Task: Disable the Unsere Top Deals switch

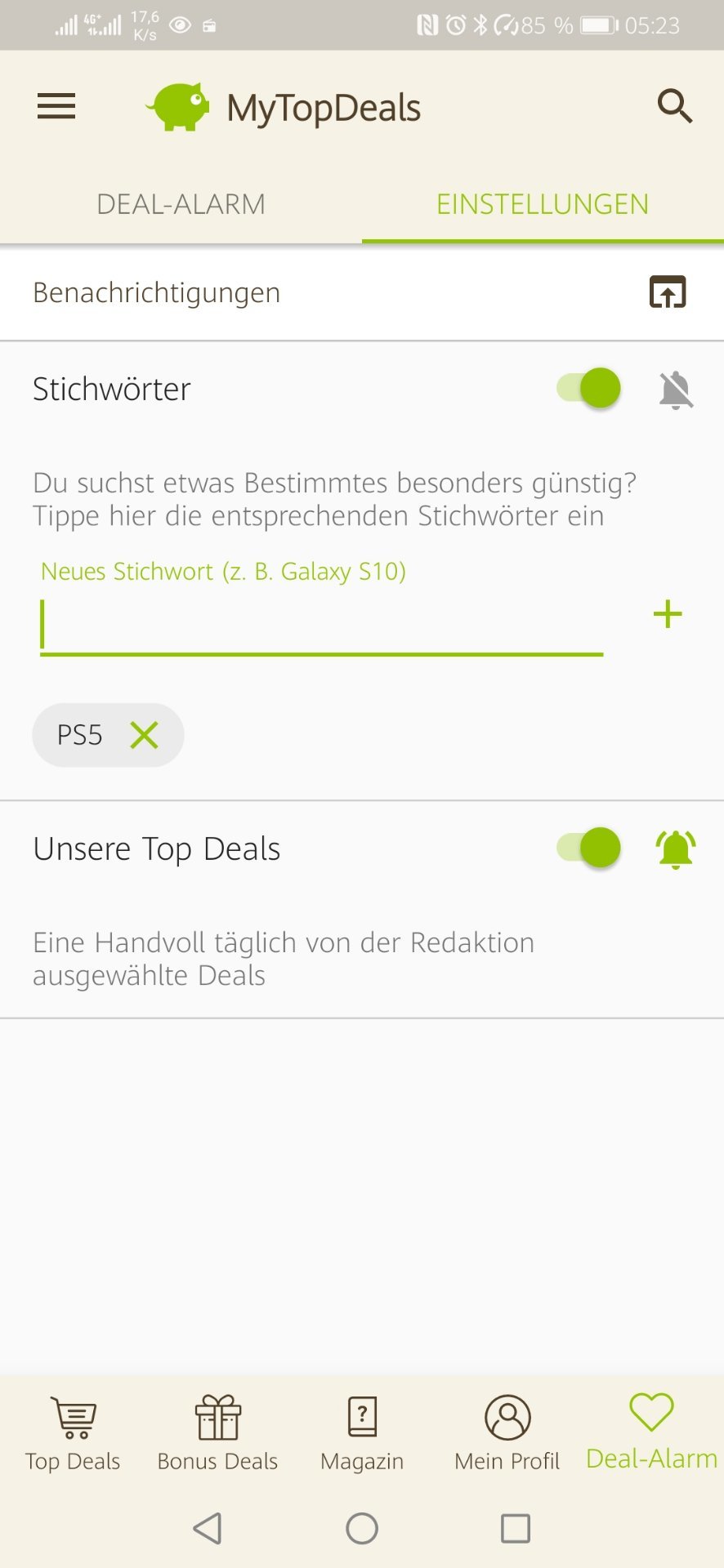Action: coord(589,848)
